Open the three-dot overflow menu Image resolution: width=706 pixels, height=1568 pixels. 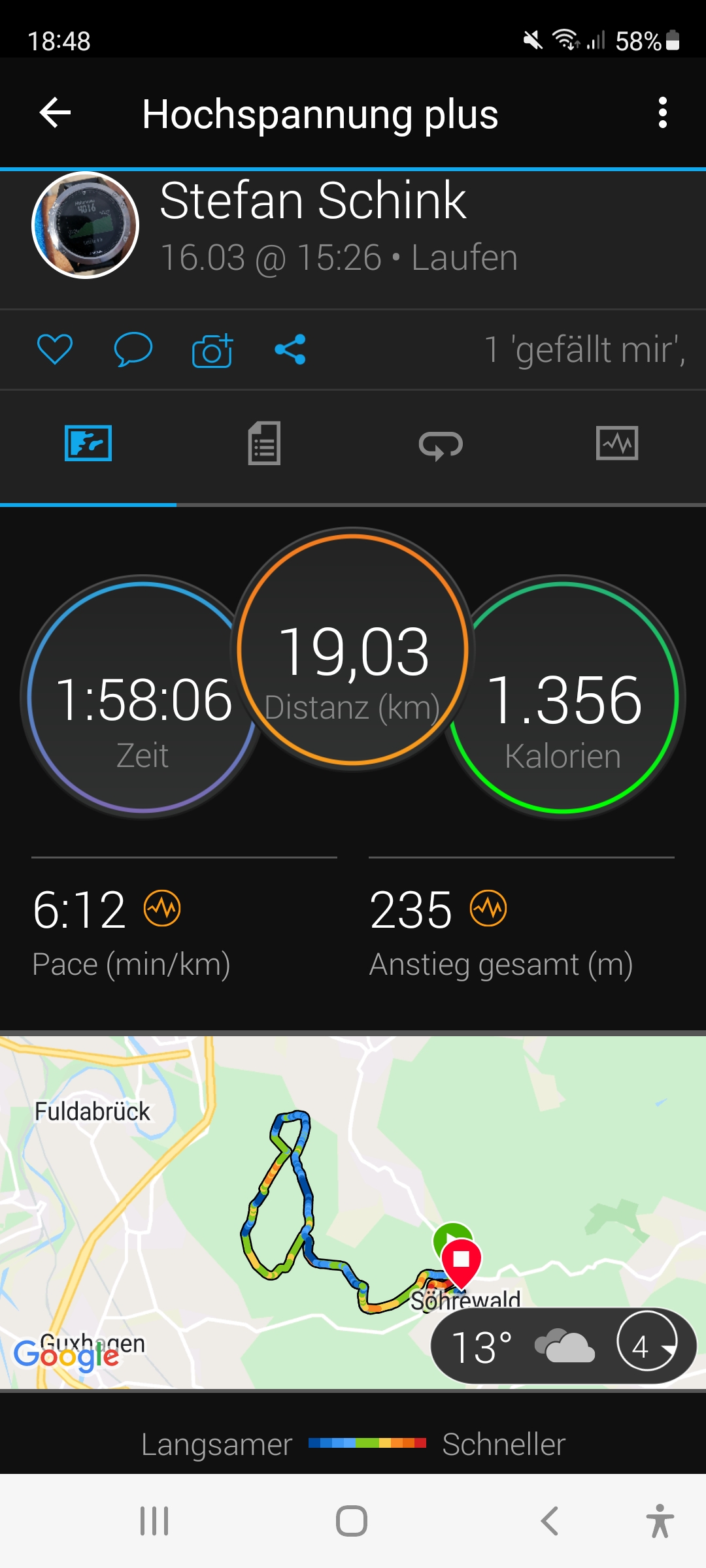pyautogui.click(x=662, y=114)
